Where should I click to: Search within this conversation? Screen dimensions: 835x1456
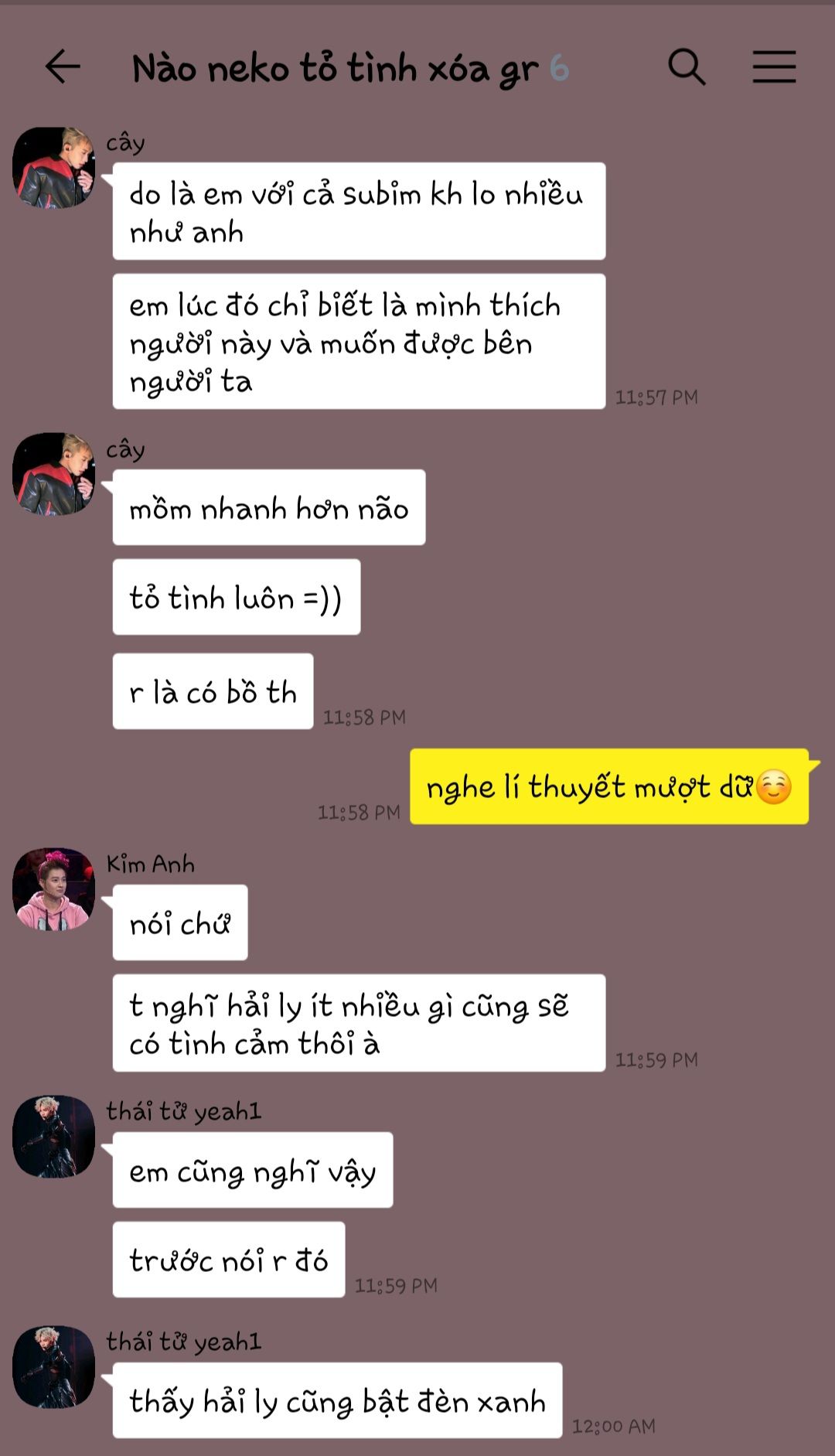pyautogui.click(x=687, y=66)
